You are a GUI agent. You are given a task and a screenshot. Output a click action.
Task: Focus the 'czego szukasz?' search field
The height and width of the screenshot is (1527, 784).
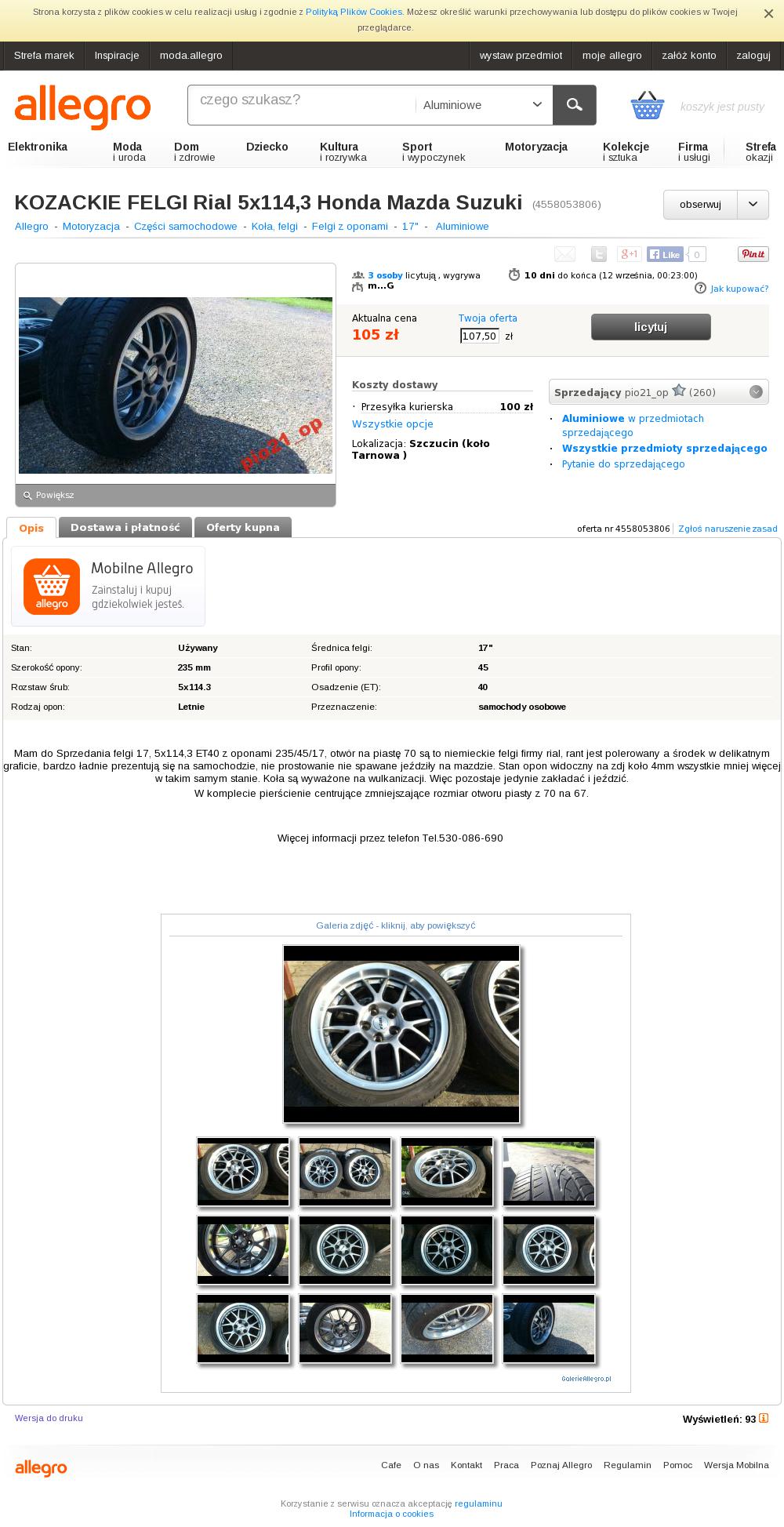(302, 105)
